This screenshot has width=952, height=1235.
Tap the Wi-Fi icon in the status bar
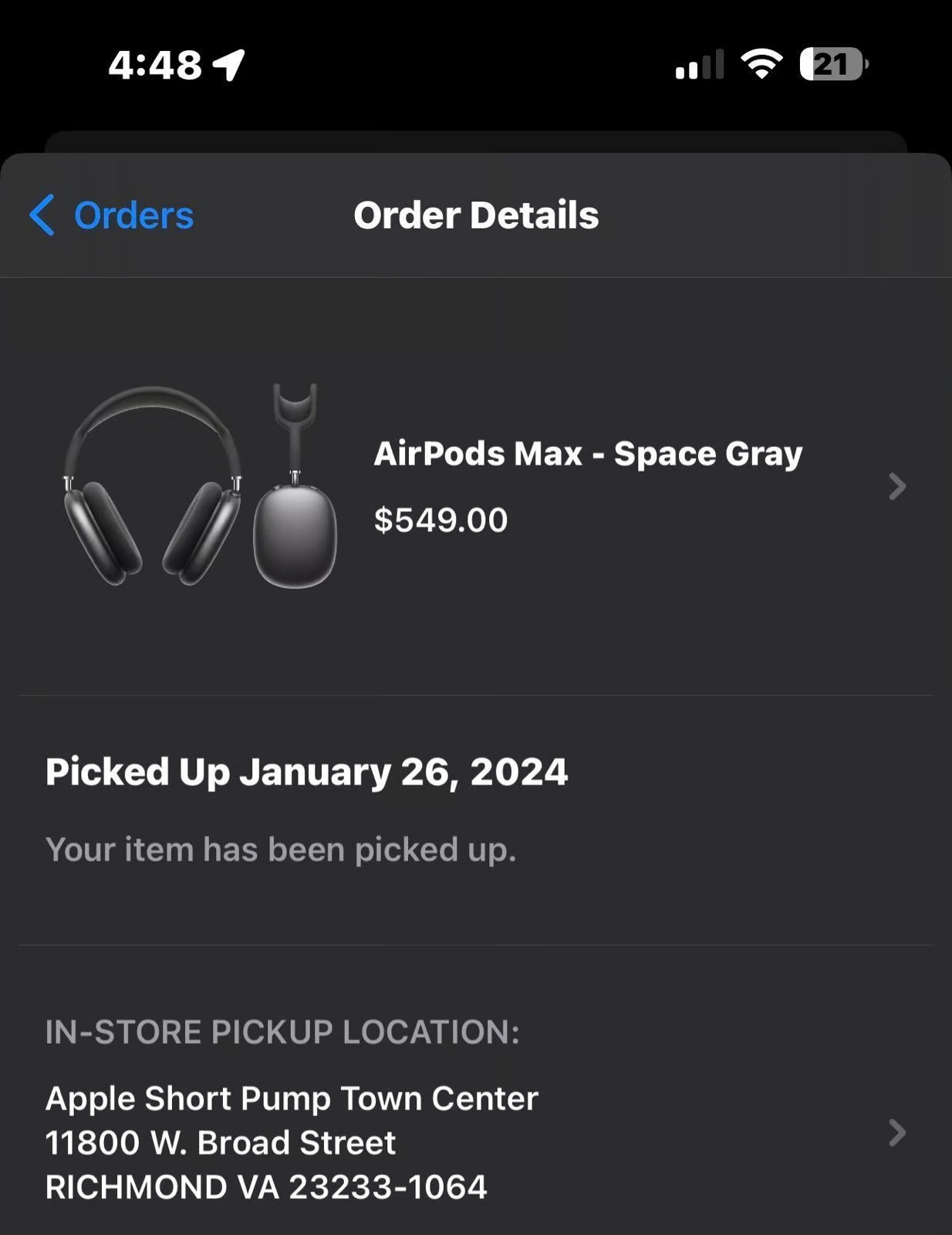point(761,66)
